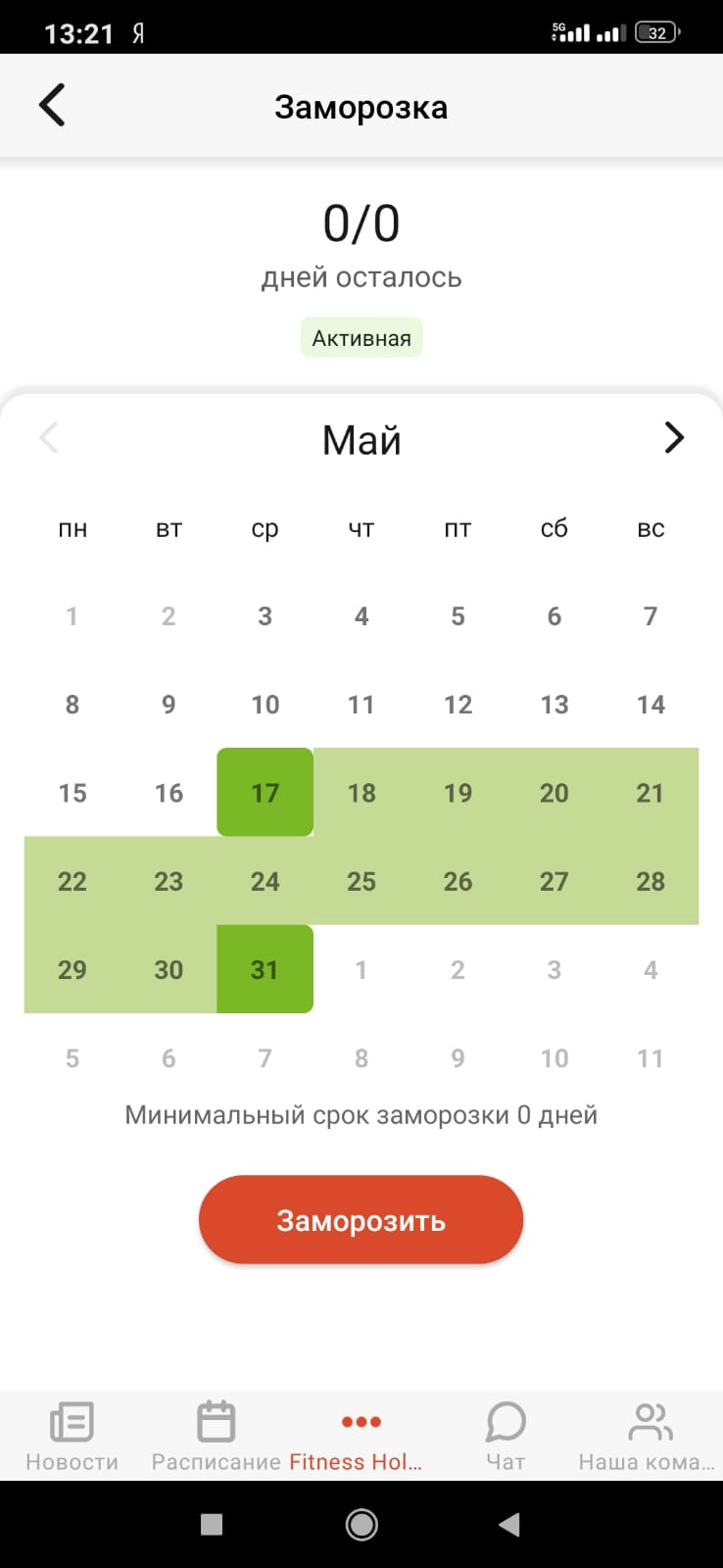Open the Новости tab
This screenshot has width=723, height=1568.
[x=72, y=1436]
